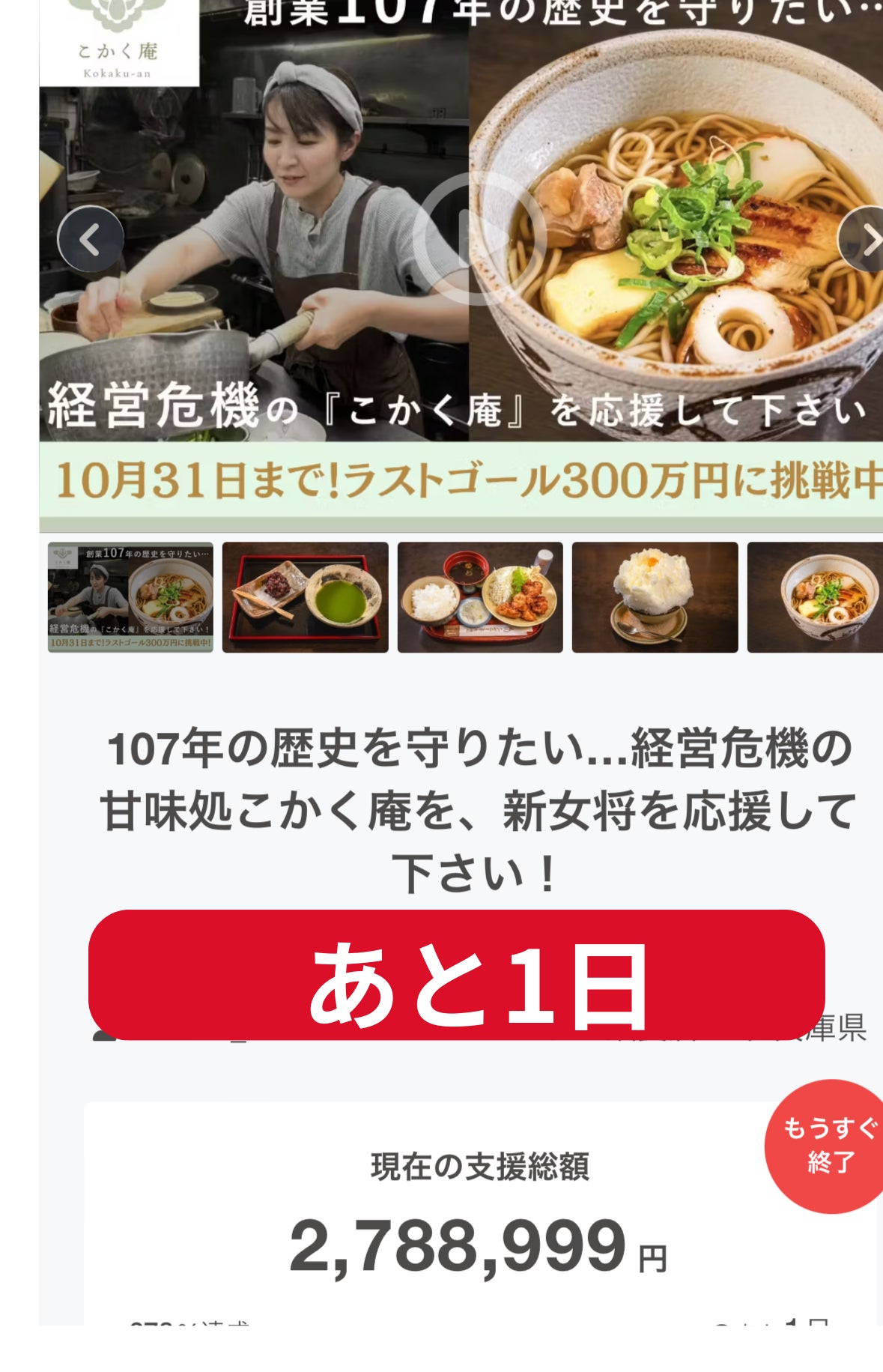
Task: Go to the next carousel image
Action: (x=866, y=240)
